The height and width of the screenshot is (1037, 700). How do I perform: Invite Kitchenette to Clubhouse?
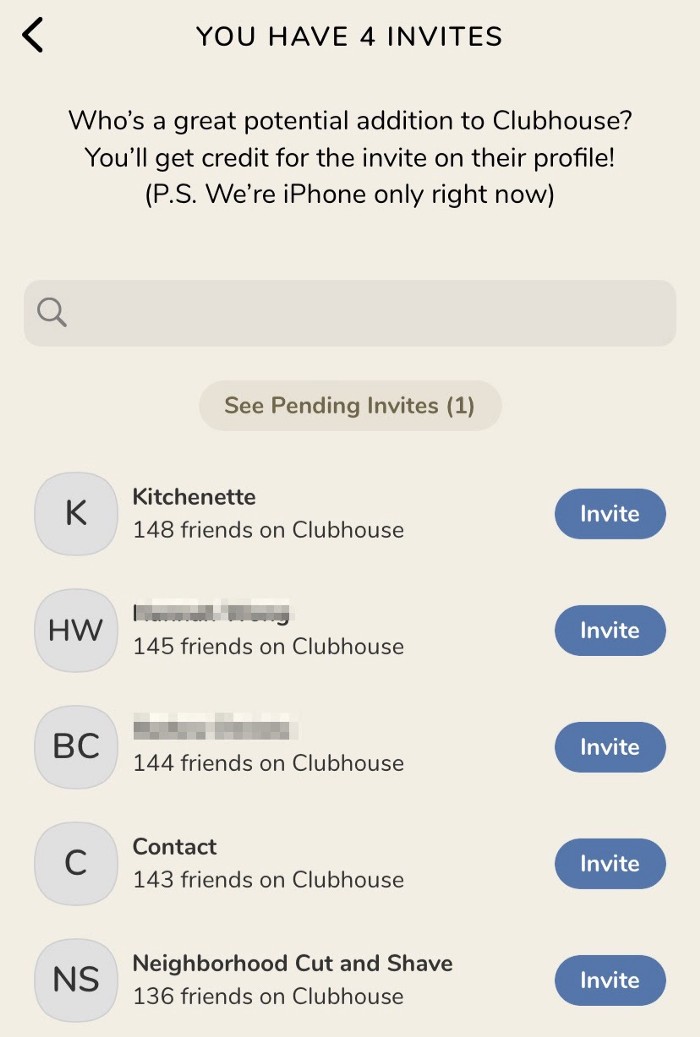point(609,514)
